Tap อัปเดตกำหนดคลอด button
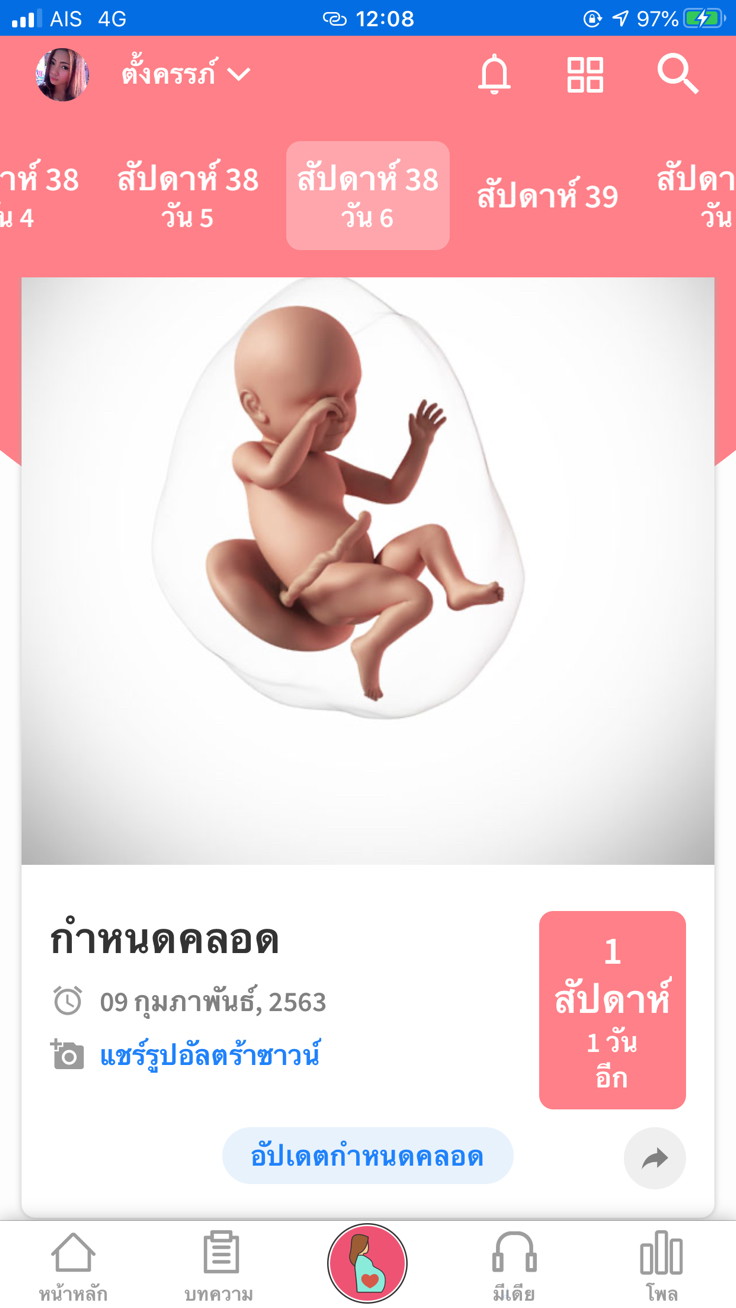The height and width of the screenshot is (1308, 736). (367, 1156)
